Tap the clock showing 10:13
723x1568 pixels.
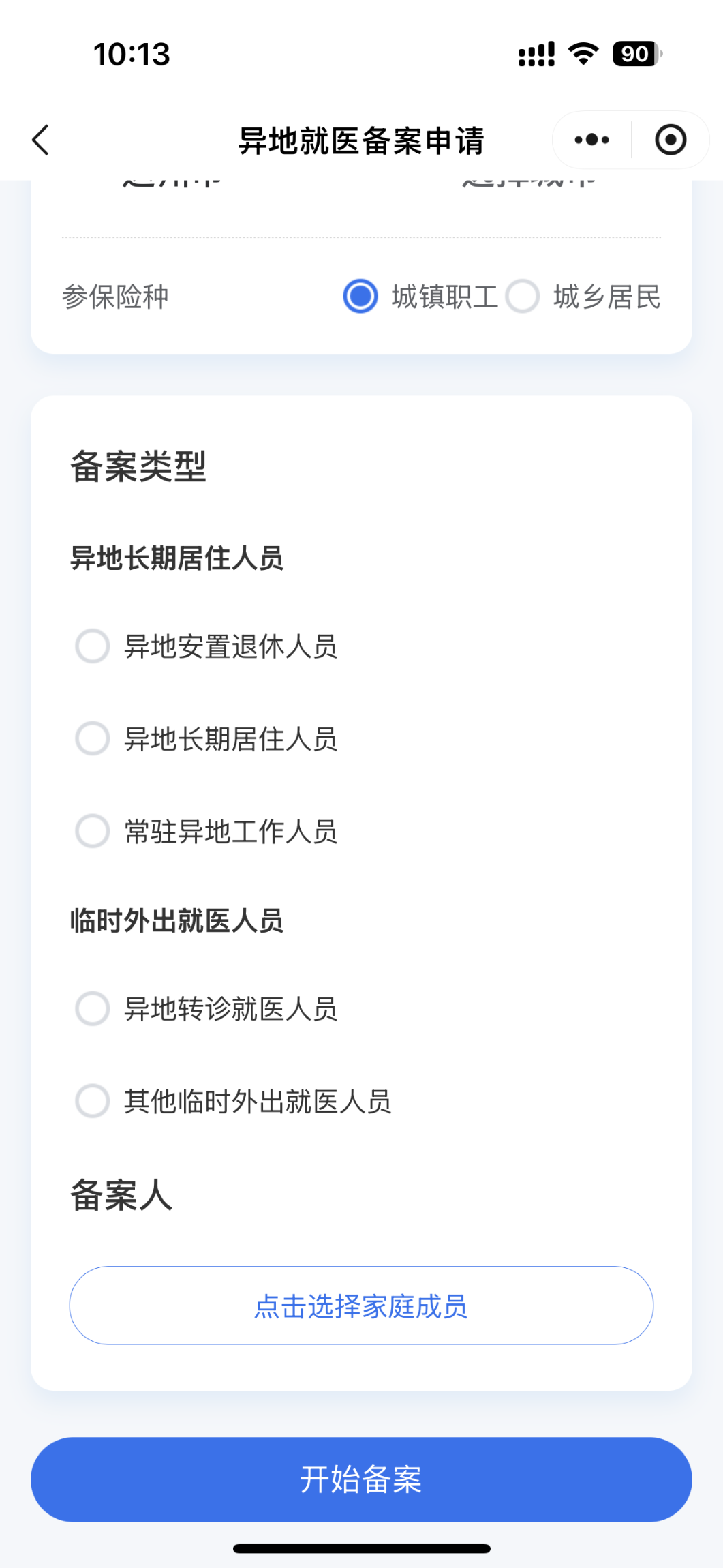click(132, 55)
